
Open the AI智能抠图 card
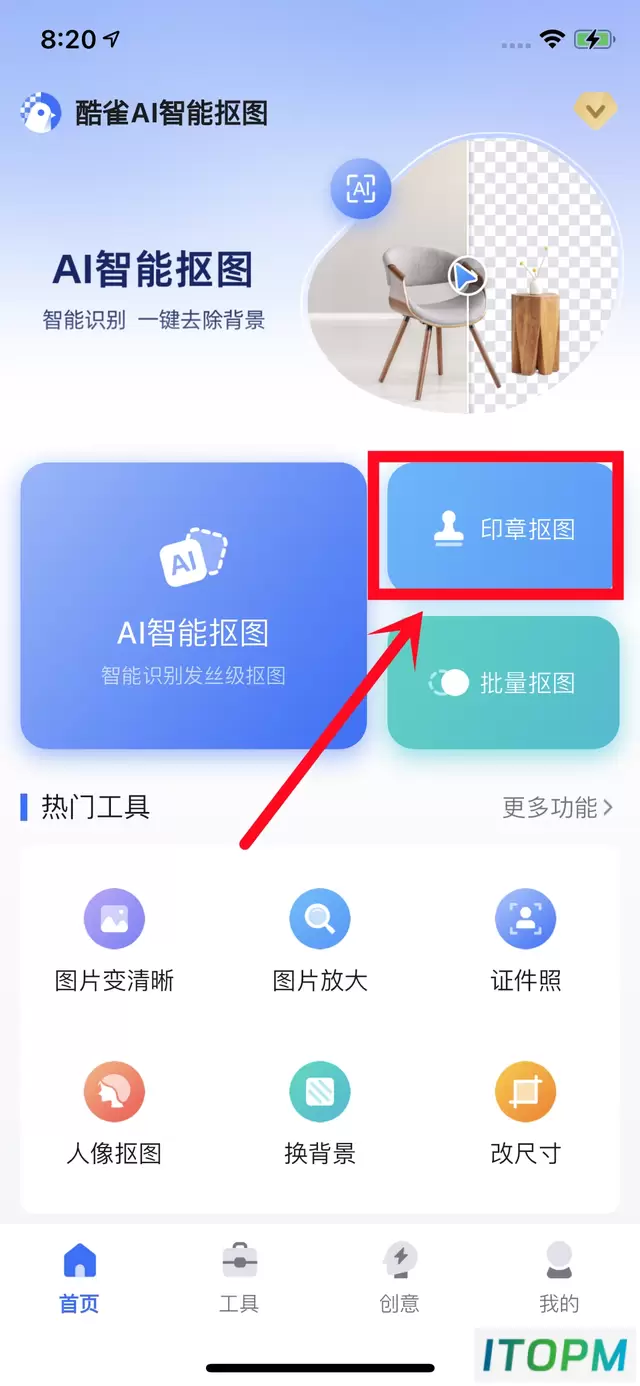pyautogui.click(x=194, y=606)
